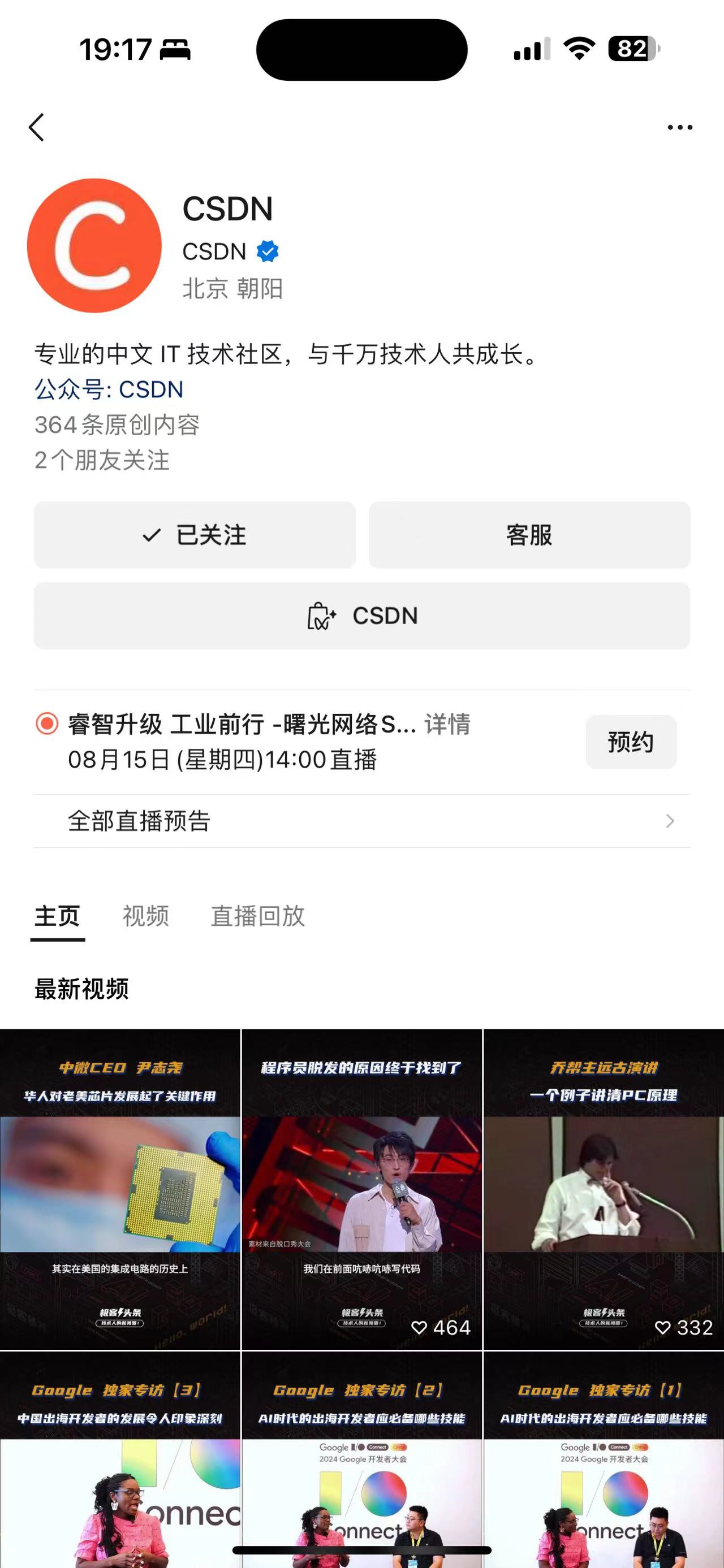This screenshot has width=724, height=1568.
Task: Tap the 已关注 following button
Action: (195, 535)
